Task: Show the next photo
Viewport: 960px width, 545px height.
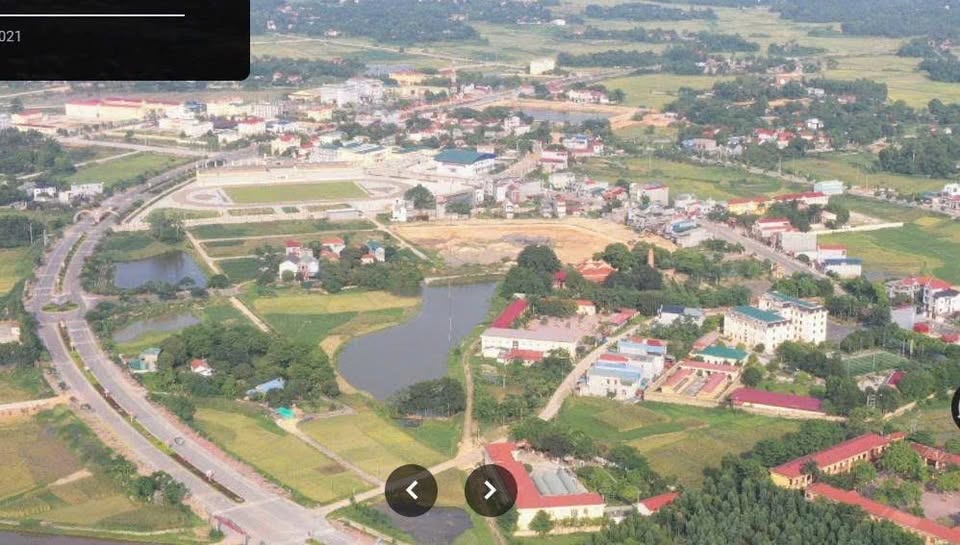Action: tap(490, 490)
